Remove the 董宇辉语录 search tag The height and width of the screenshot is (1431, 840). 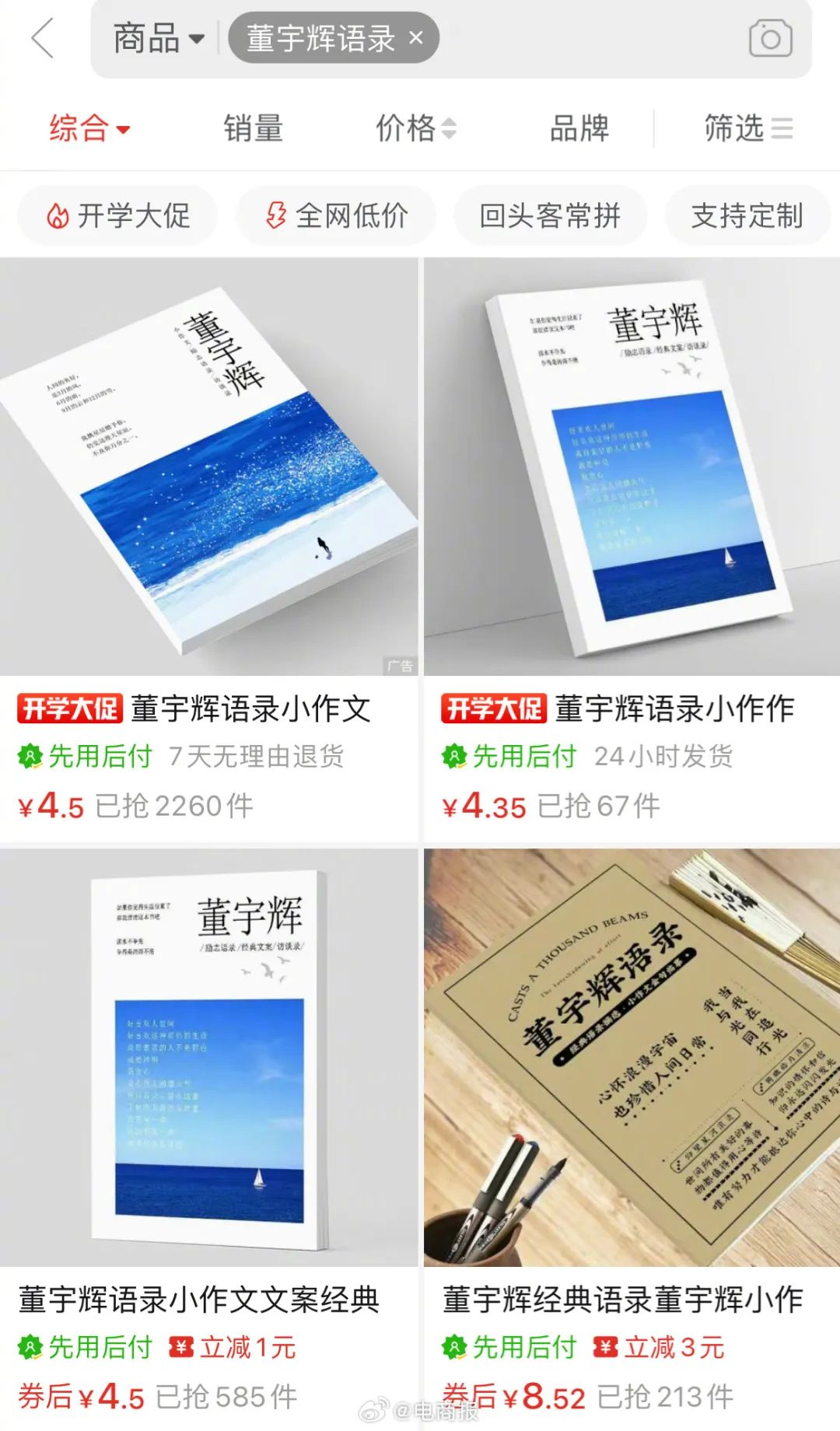pyautogui.click(x=416, y=37)
